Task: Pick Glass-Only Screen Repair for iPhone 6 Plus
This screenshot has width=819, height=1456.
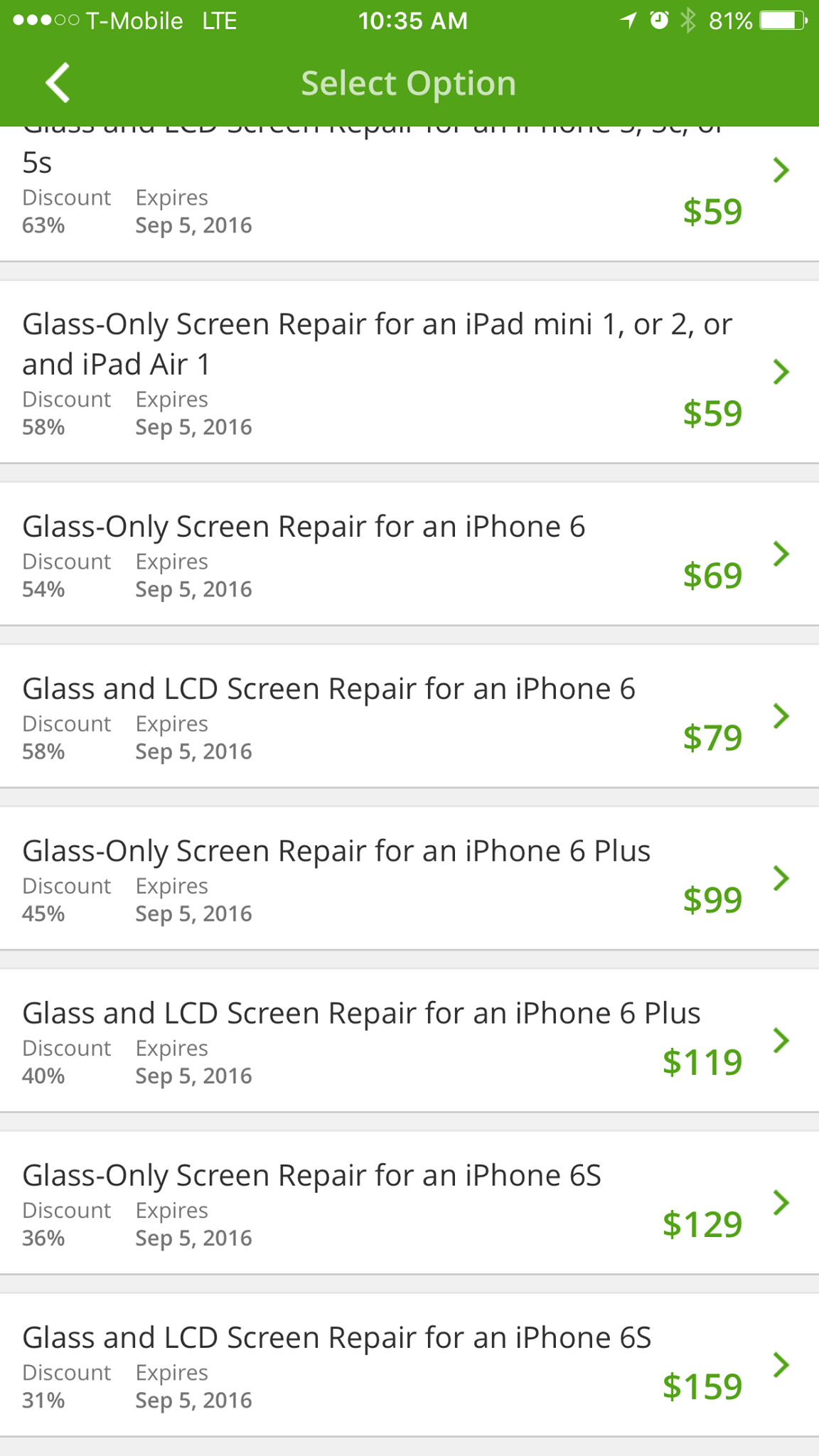Action: [x=409, y=878]
